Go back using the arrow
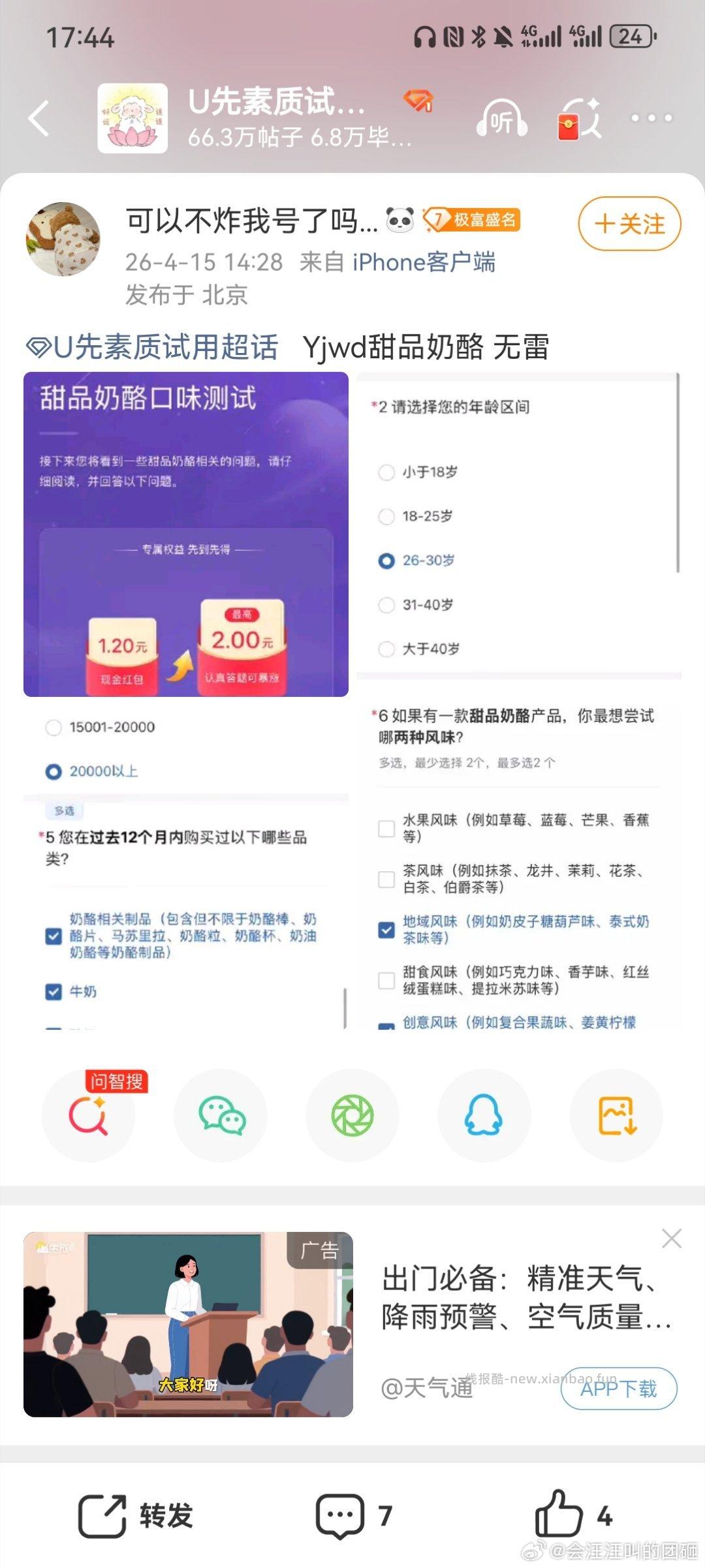The height and width of the screenshot is (1568, 705). pyautogui.click(x=39, y=119)
